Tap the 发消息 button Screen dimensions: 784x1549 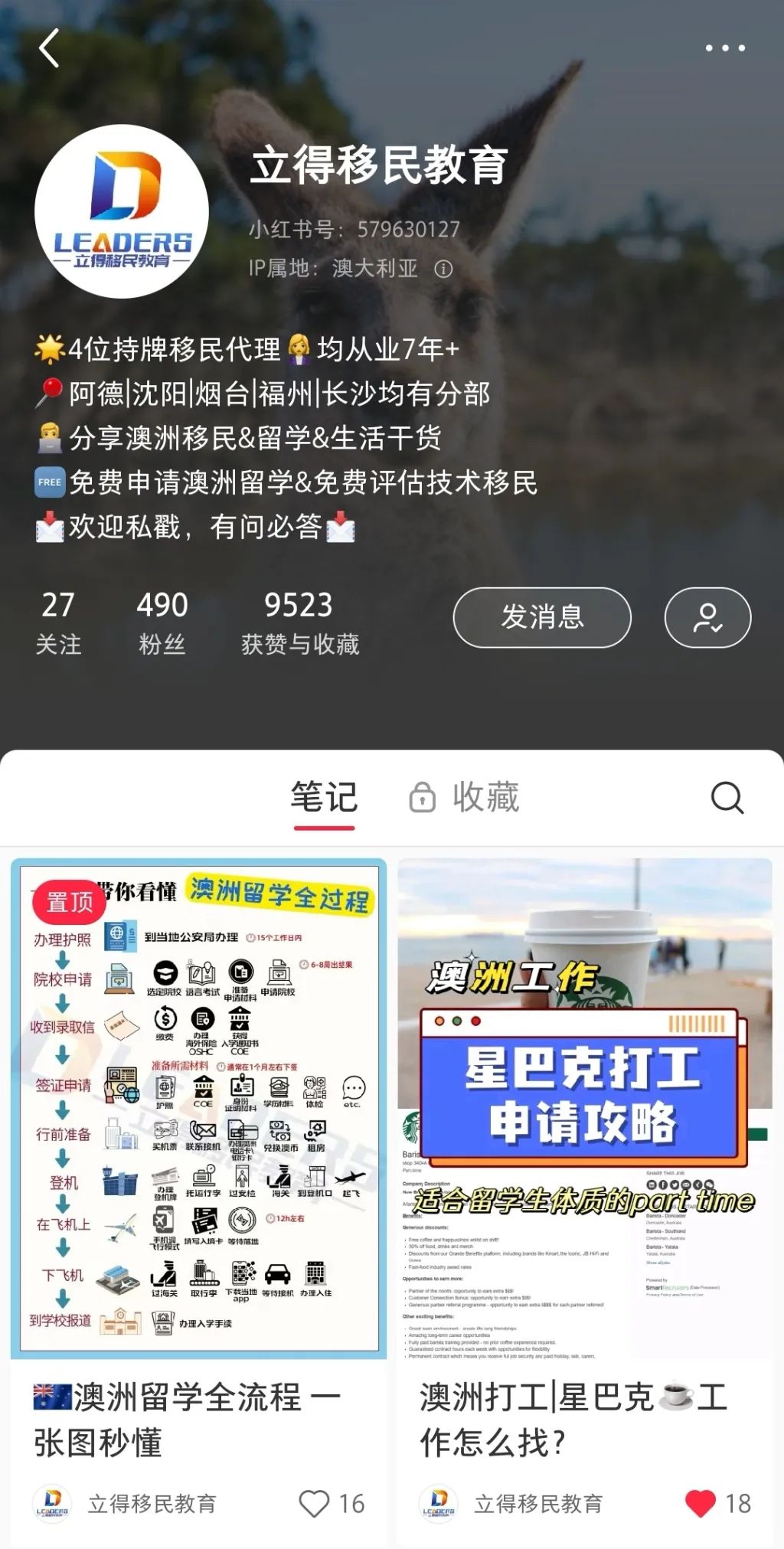point(541,617)
